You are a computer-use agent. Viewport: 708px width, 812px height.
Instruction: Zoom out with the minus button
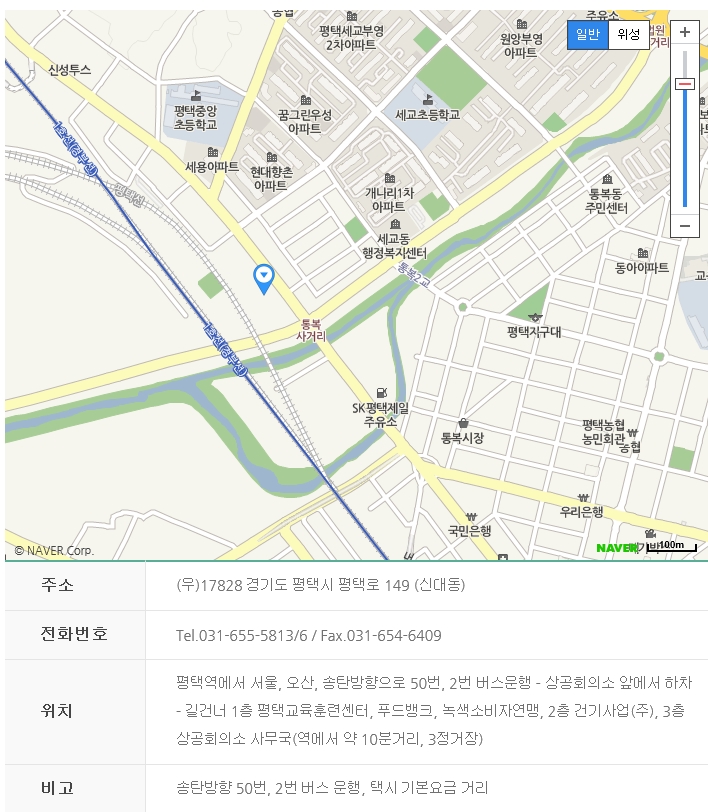pyautogui.click(x=685, y=225)
